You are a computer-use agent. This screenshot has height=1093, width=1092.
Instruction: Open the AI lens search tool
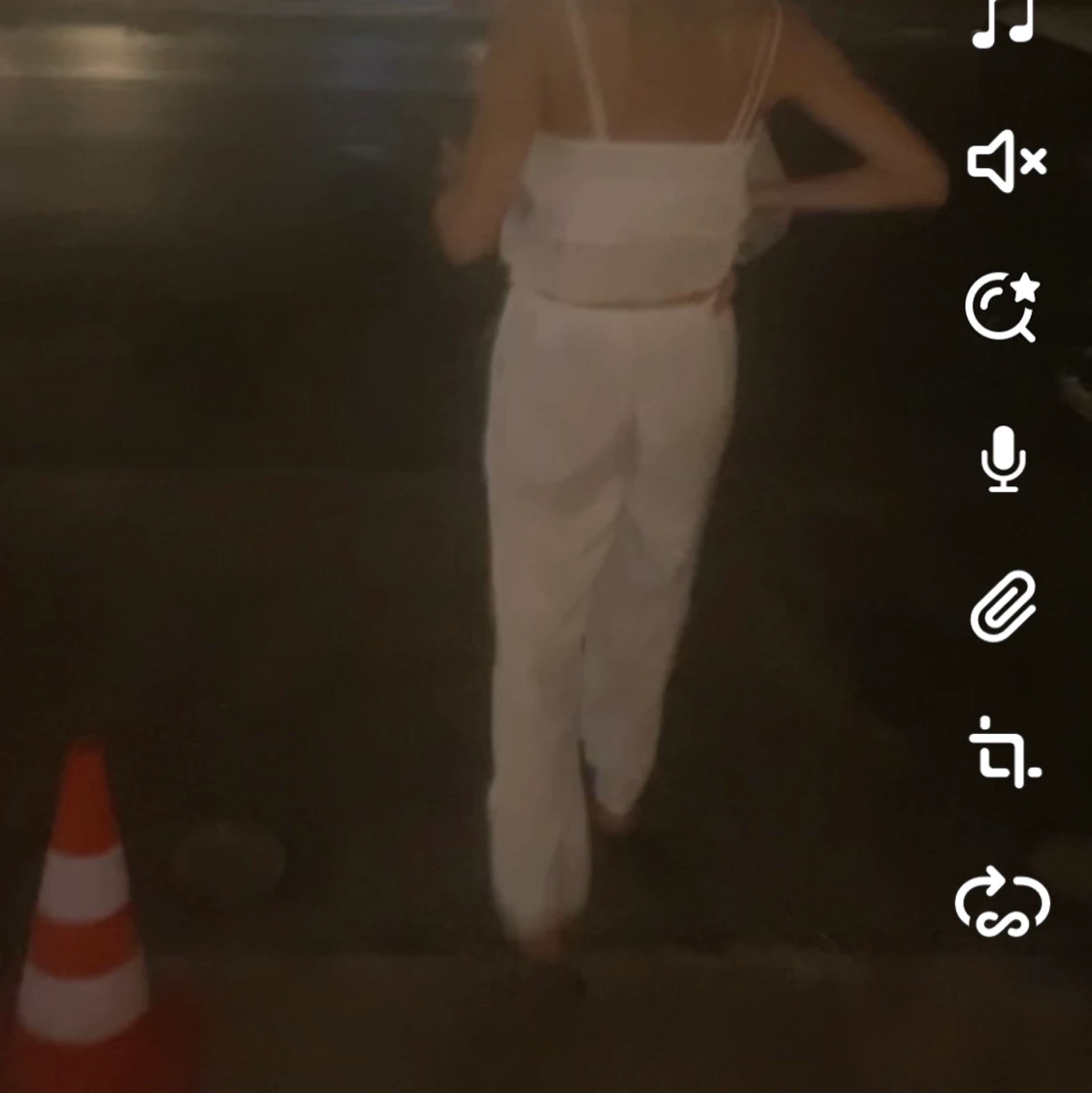[1002, 307]
